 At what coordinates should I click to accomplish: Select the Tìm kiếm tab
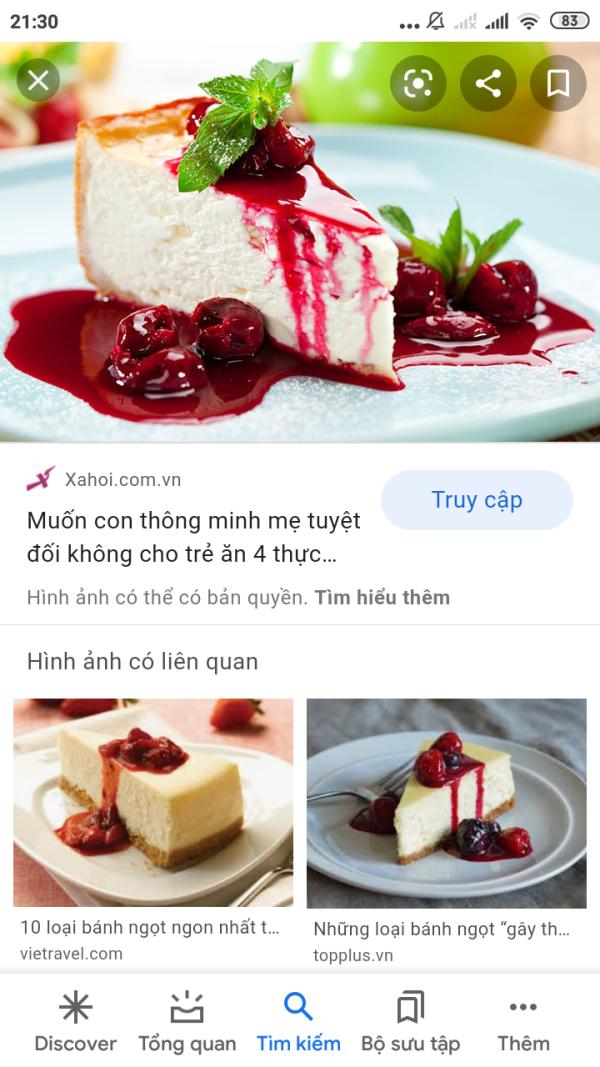298,1022
